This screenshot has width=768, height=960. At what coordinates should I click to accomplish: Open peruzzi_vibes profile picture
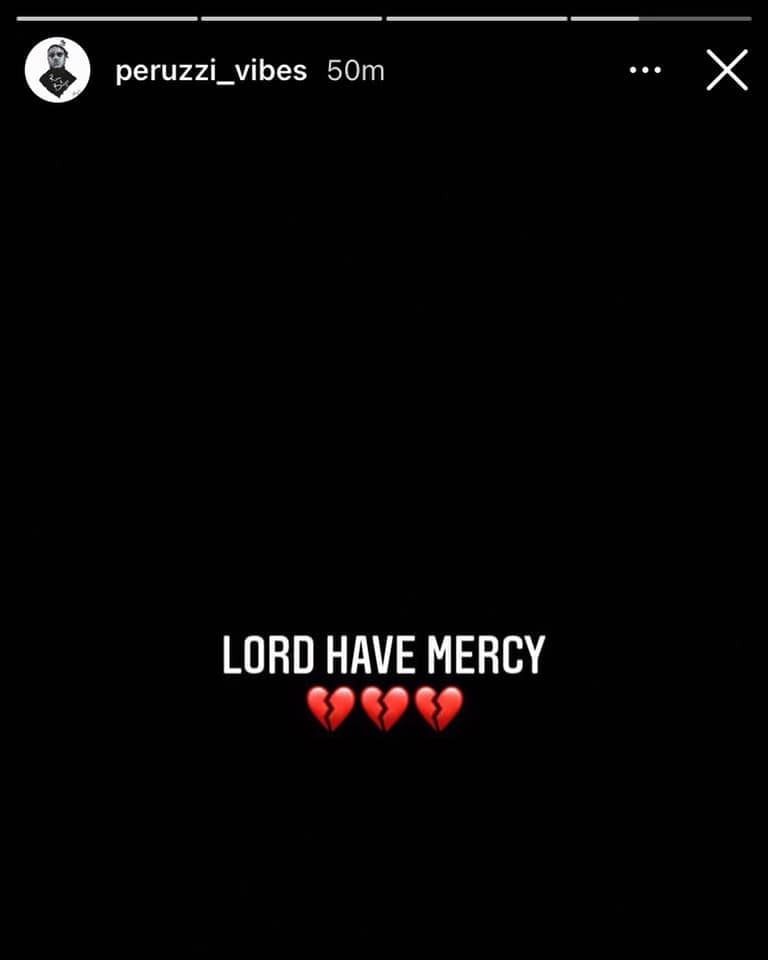coord(57,70)
